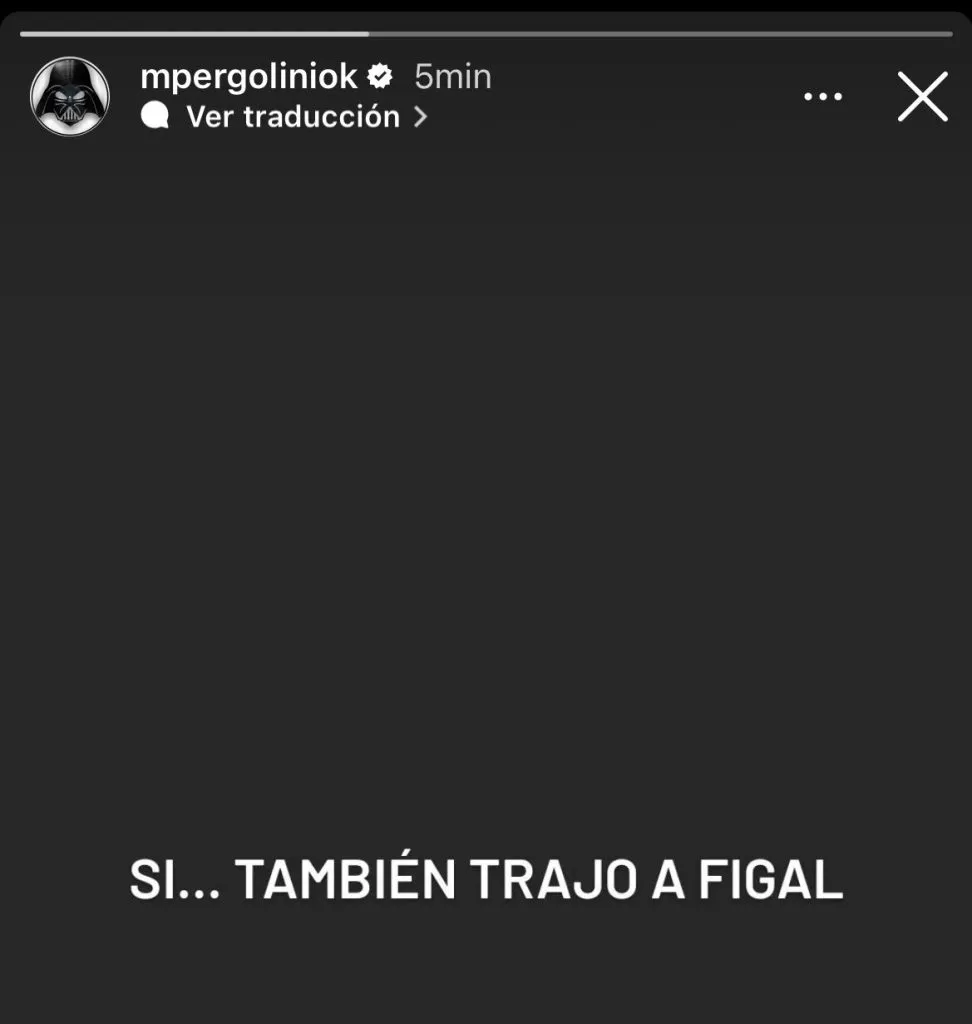Screen dimensions: 972x1024
Task: Click the 5min timestamp label
Action: point(452,75)
